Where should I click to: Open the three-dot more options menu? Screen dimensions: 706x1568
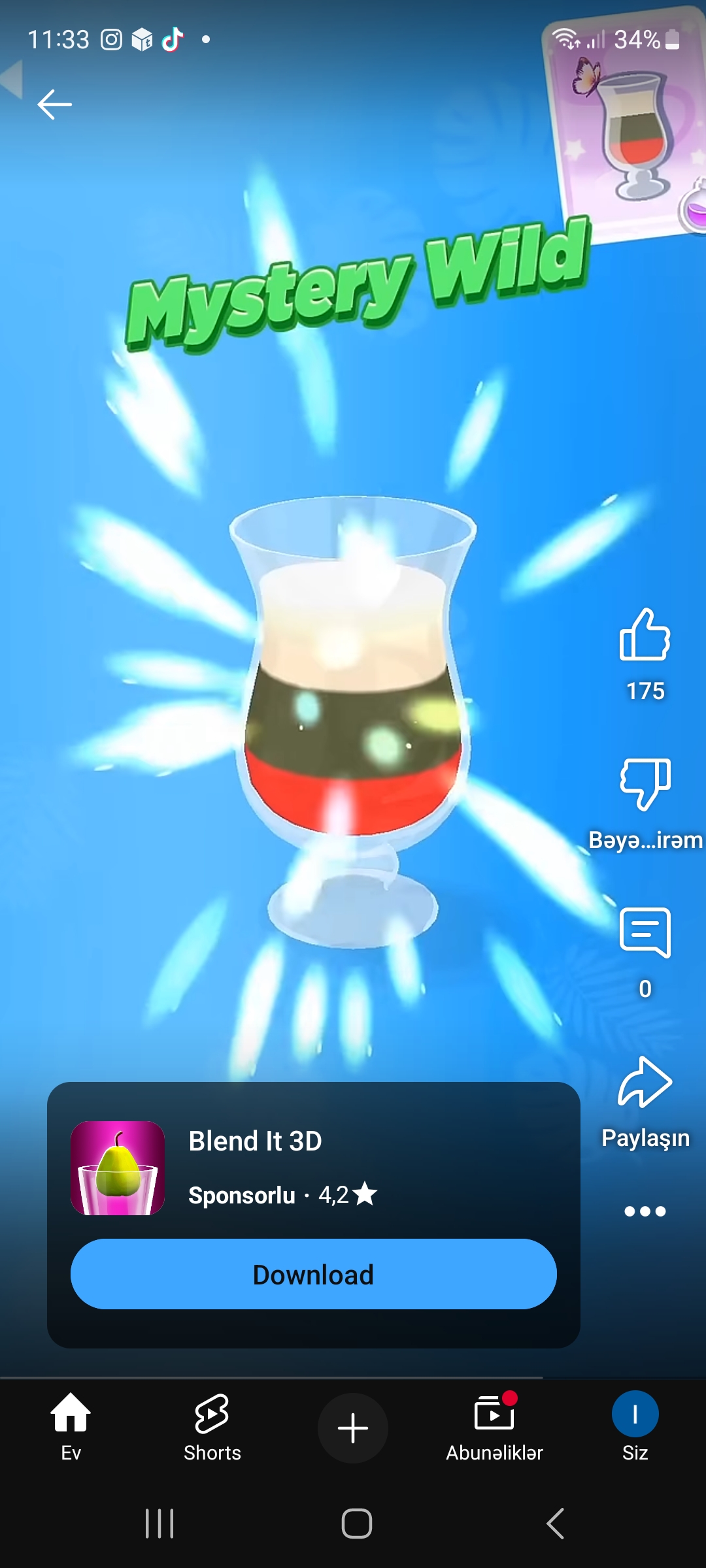point(645,1211)
